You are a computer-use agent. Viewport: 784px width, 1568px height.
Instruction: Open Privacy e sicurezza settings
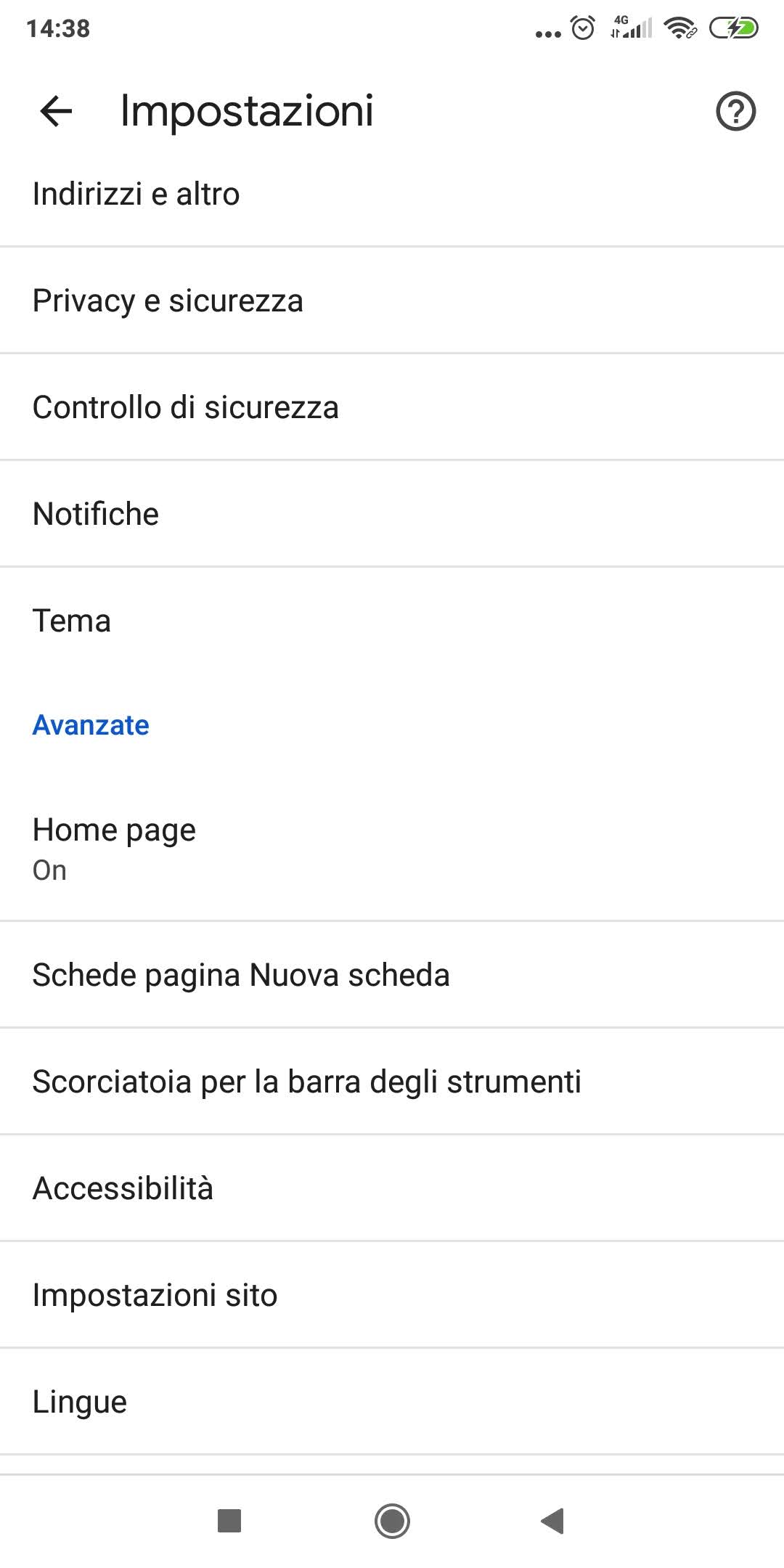tap(392, 301)
